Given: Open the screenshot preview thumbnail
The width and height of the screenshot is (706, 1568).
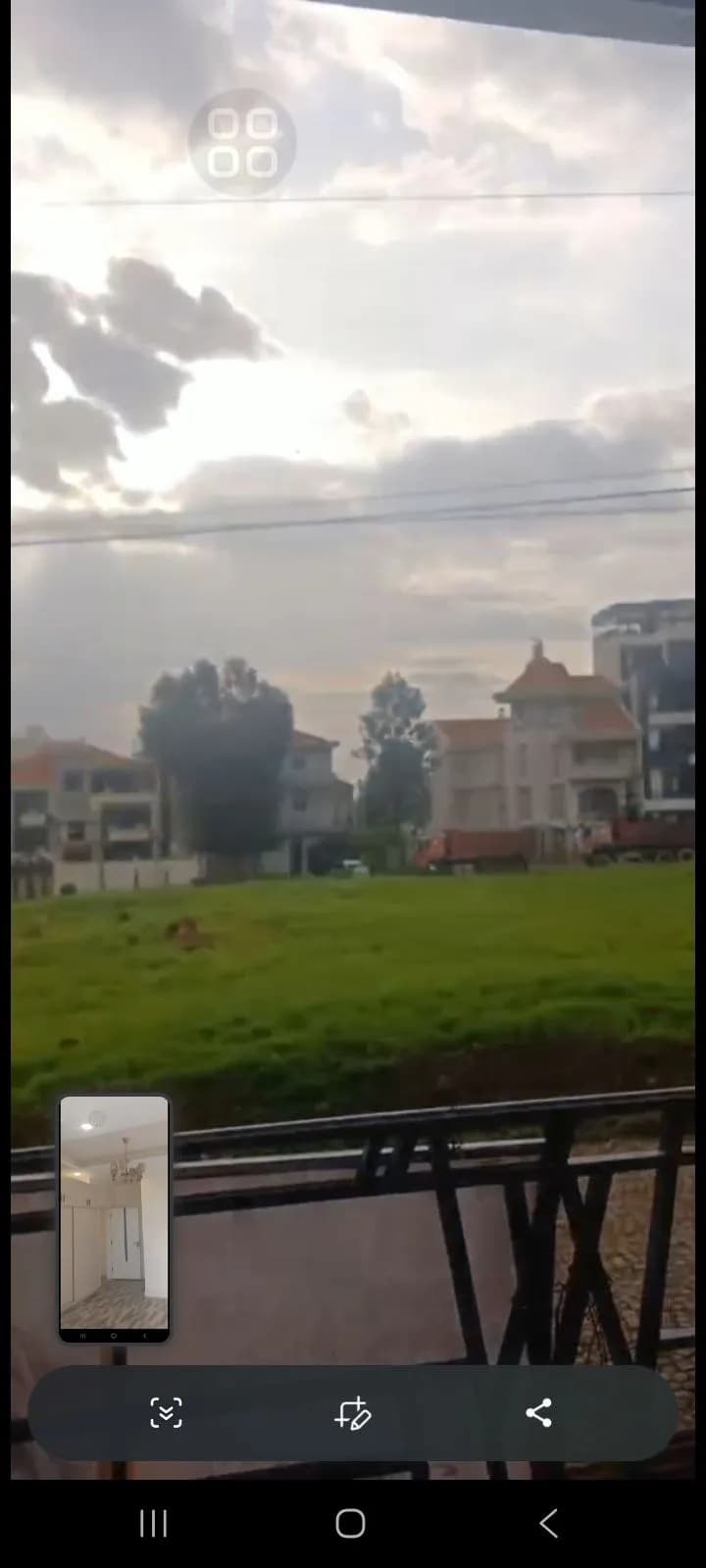Looking at the screenshot, I should point(115,1218).
